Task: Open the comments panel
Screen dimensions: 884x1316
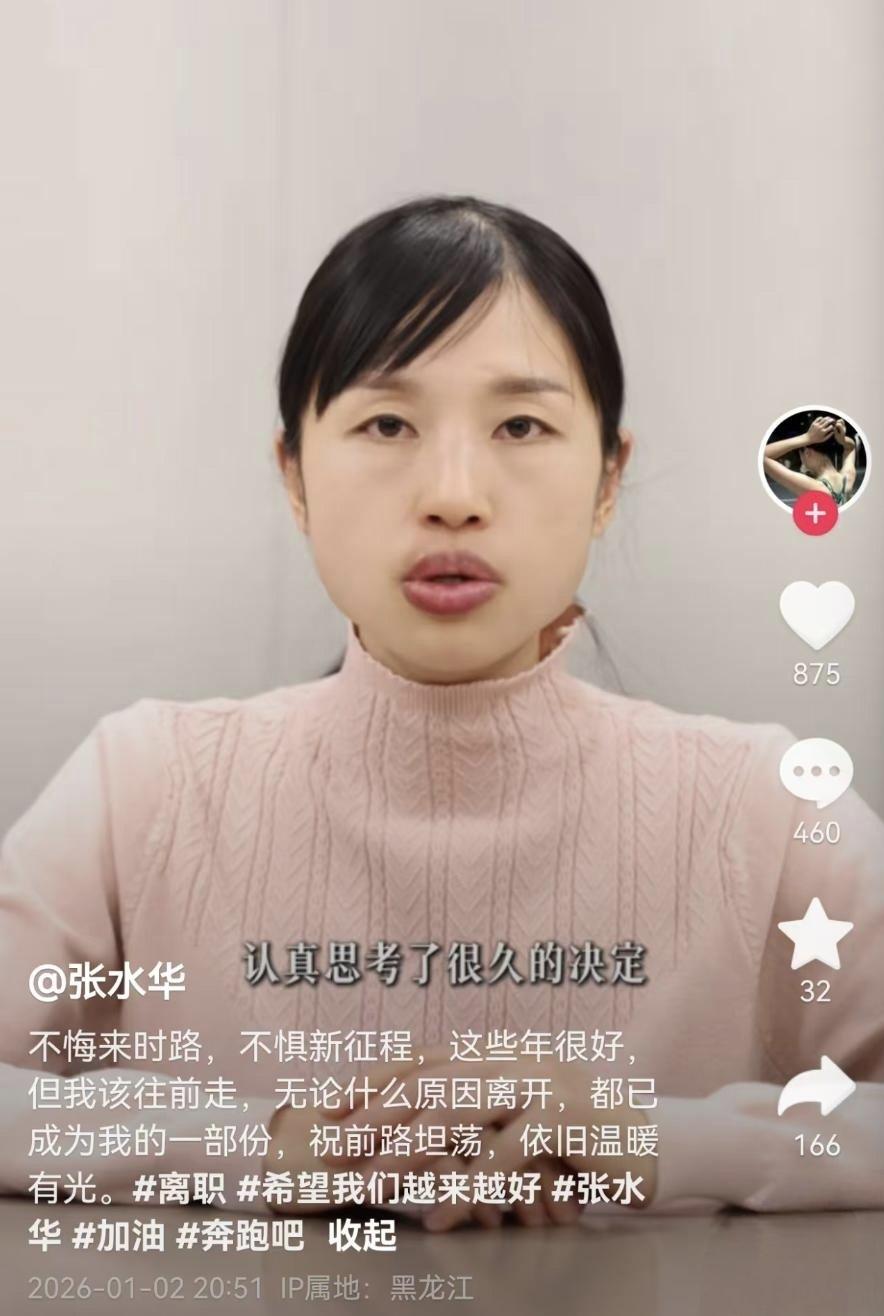Action: (x=818, y=773)
